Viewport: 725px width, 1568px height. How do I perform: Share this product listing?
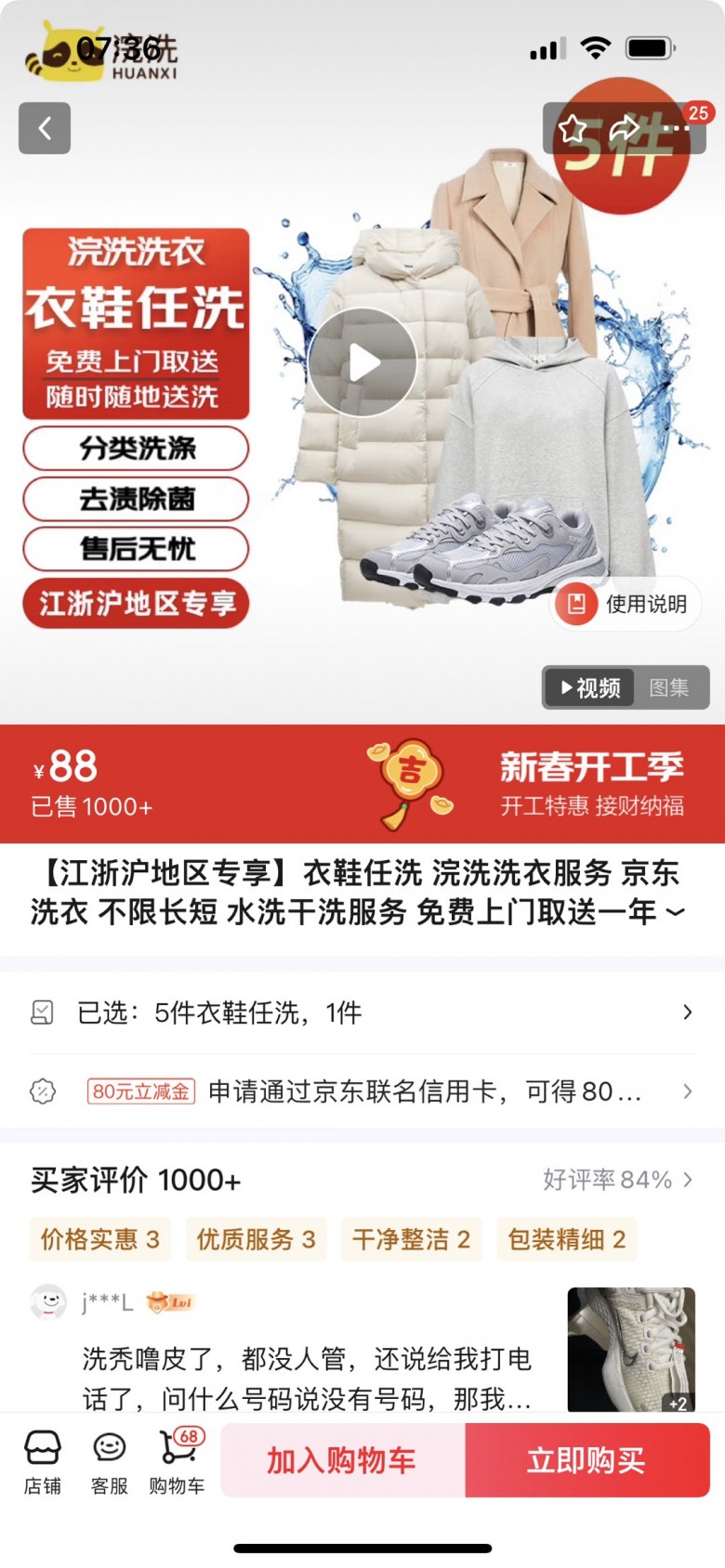tap(625, 129)
